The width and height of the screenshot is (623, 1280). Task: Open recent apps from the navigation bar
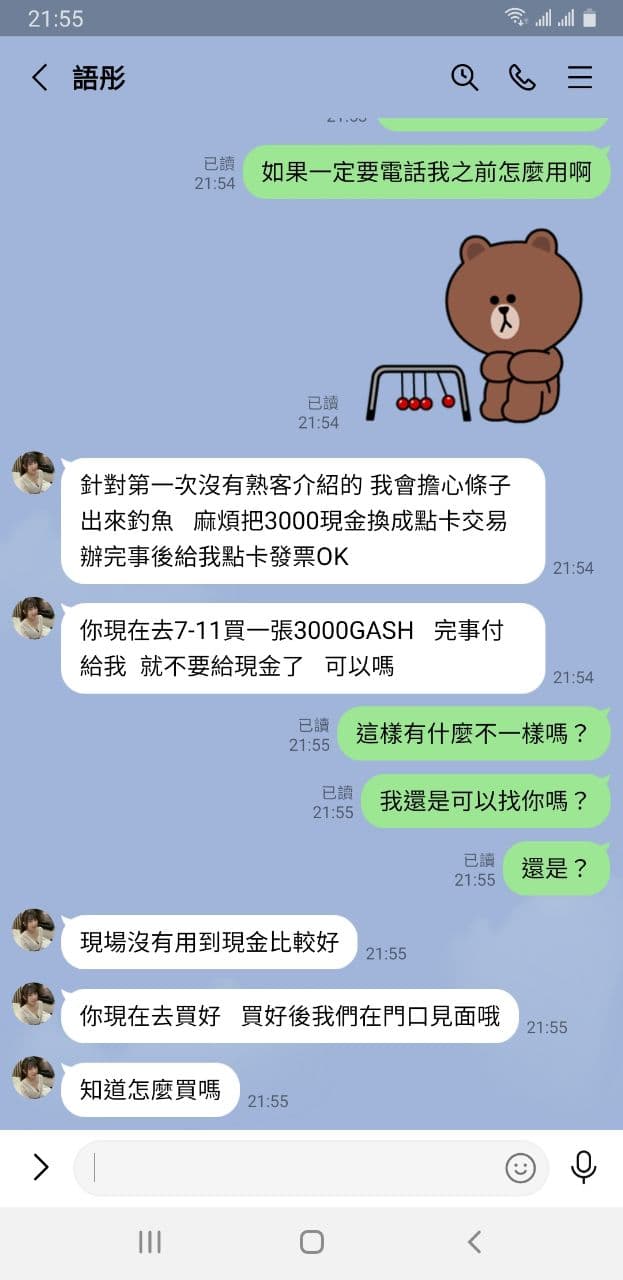point(150,1242)
